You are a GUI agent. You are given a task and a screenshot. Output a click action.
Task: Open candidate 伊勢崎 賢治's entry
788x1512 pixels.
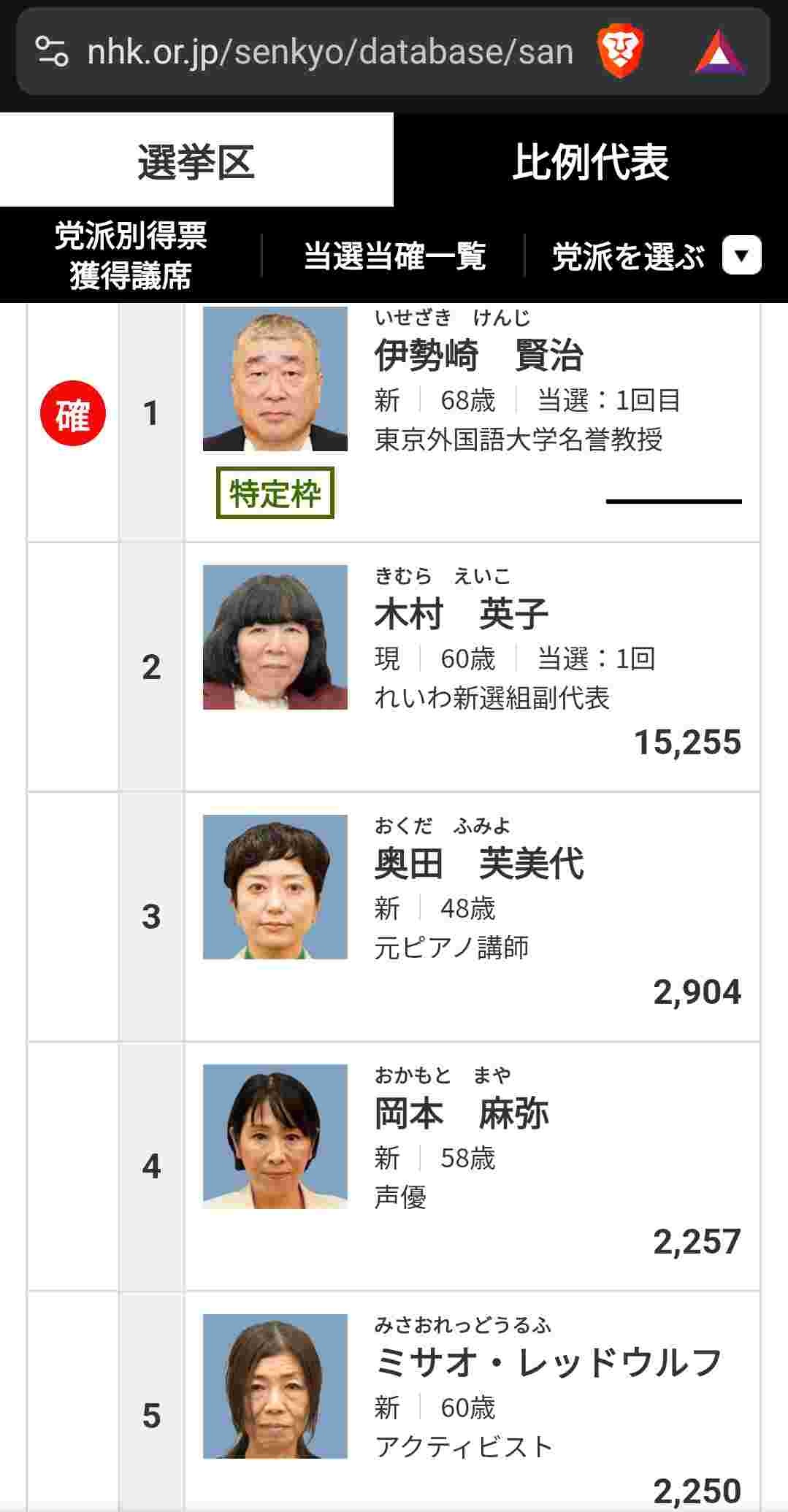pyautogui.click(x=478, y=356)
